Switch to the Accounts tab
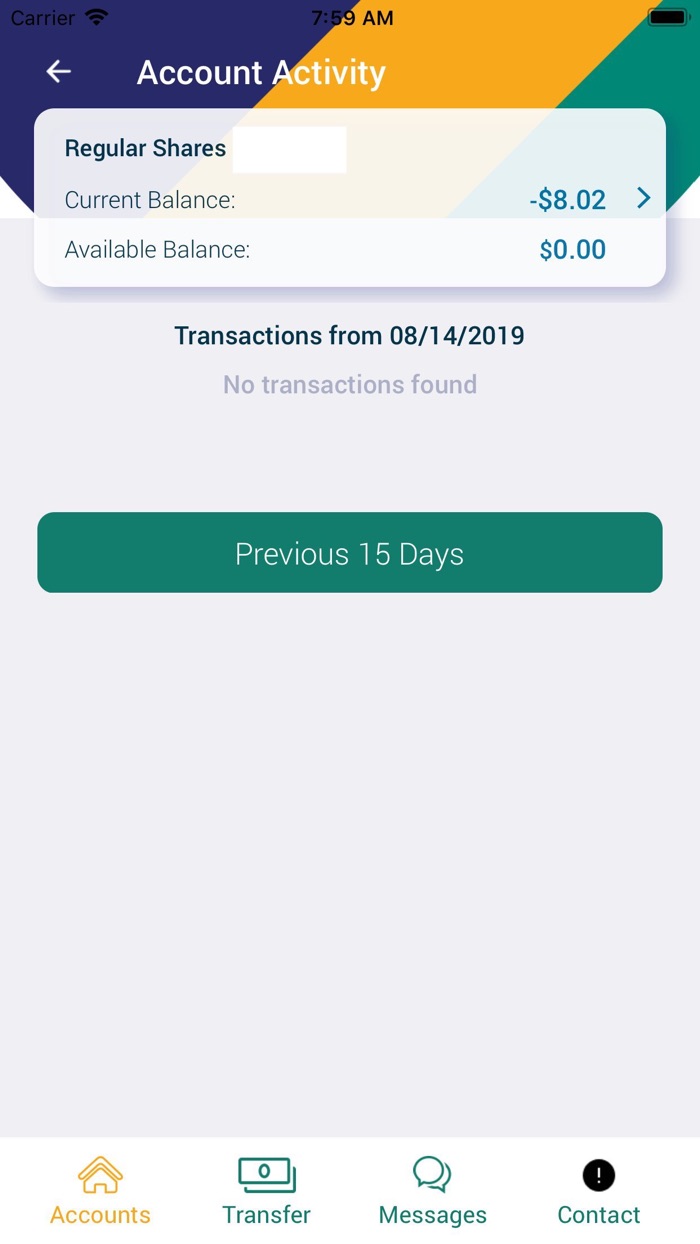 pos(100,1192)
